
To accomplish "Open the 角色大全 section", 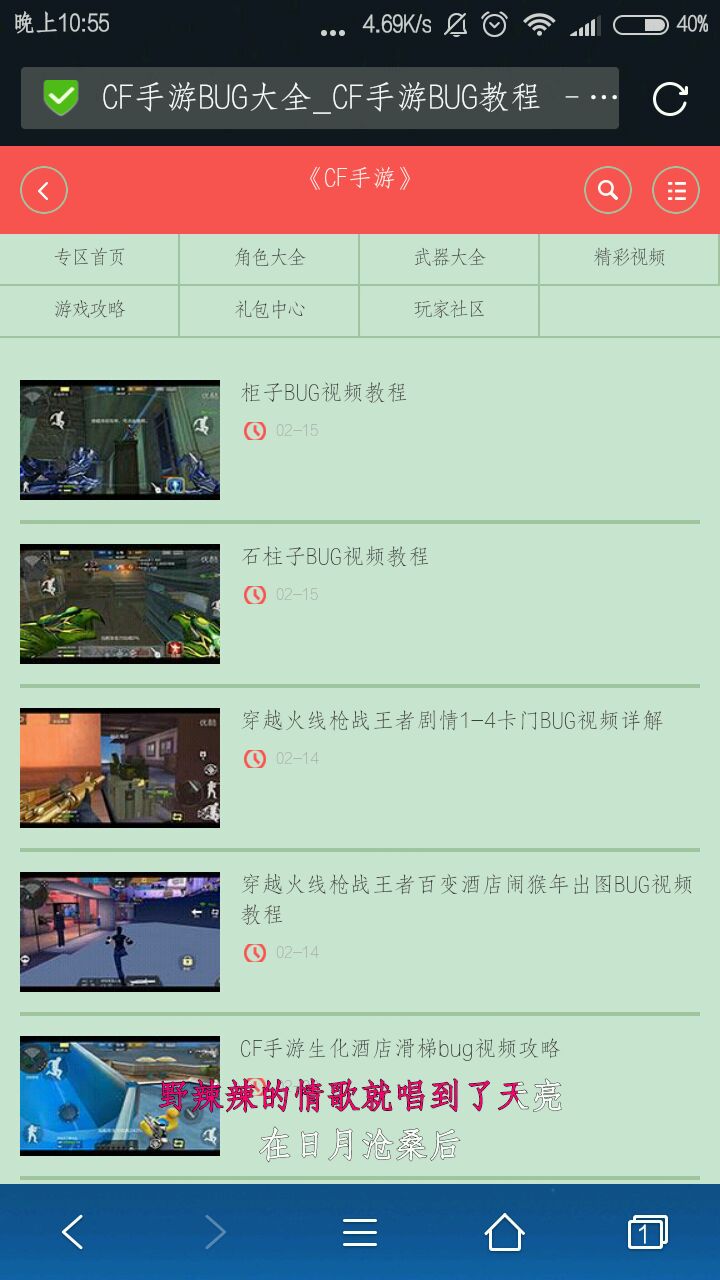I will 270,258.
